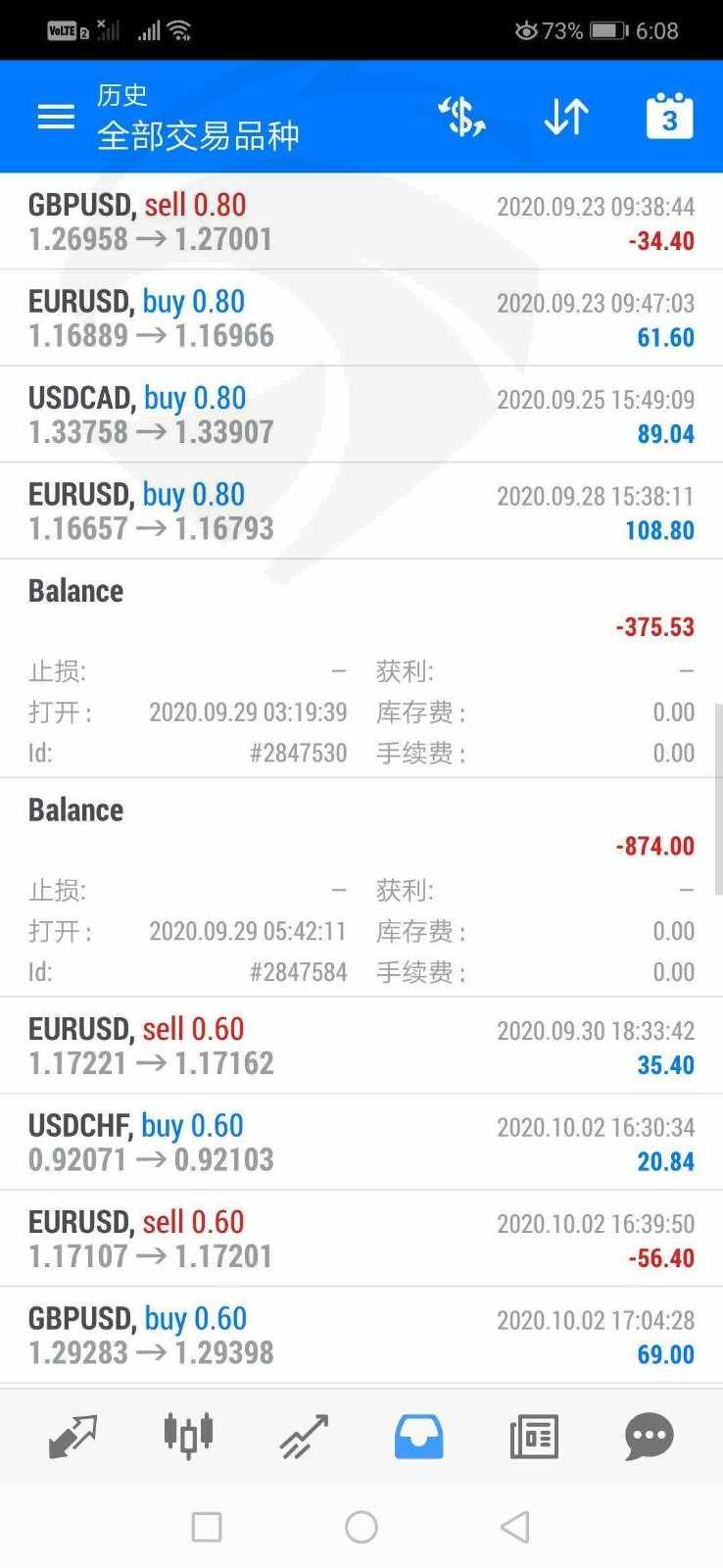Screen dimensions: 723x1568
Task: Switch to the Chart candlestick tab
Action: click(x=188, y=1437)
